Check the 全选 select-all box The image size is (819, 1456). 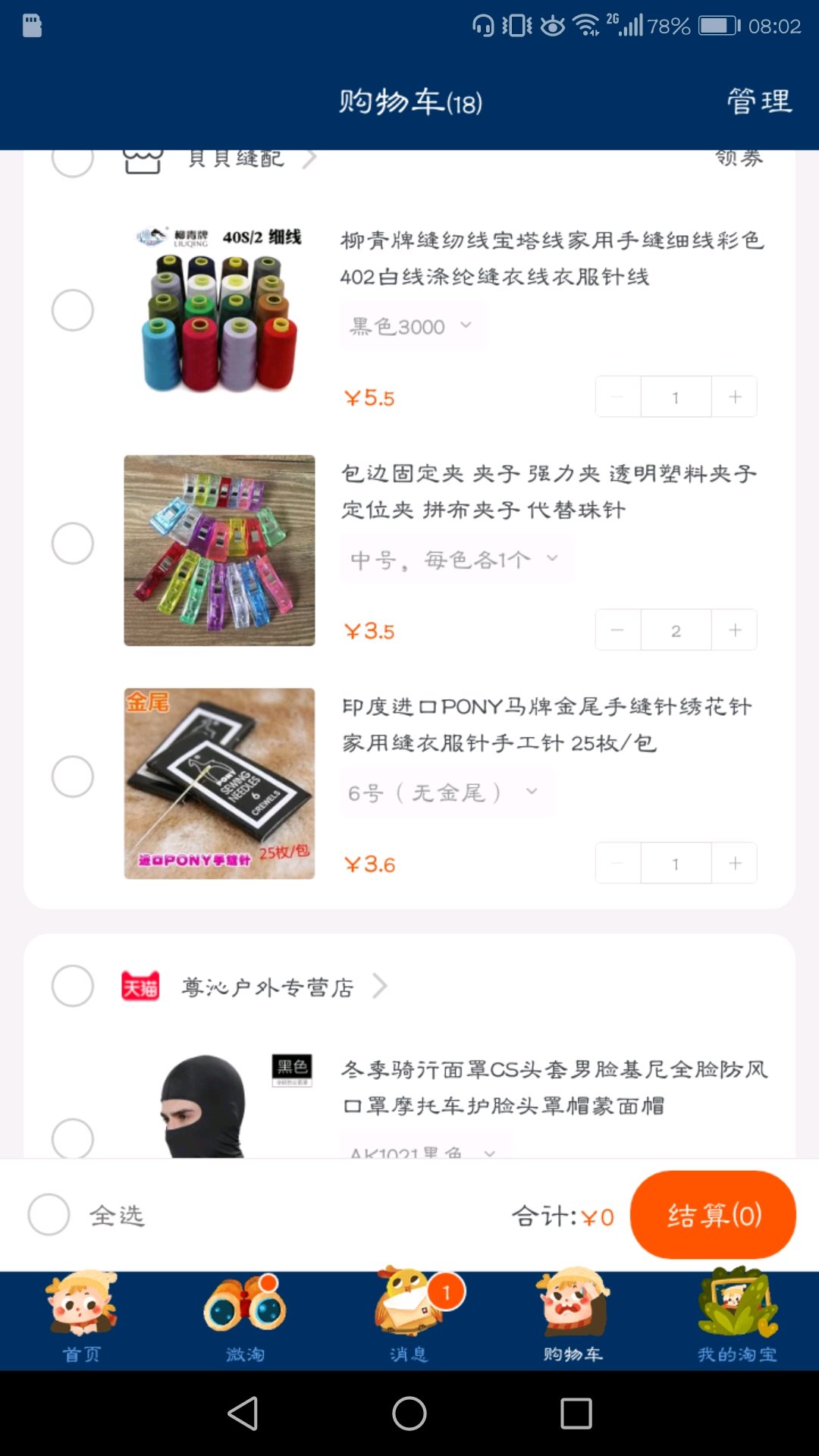click(x=49, y=1215)
